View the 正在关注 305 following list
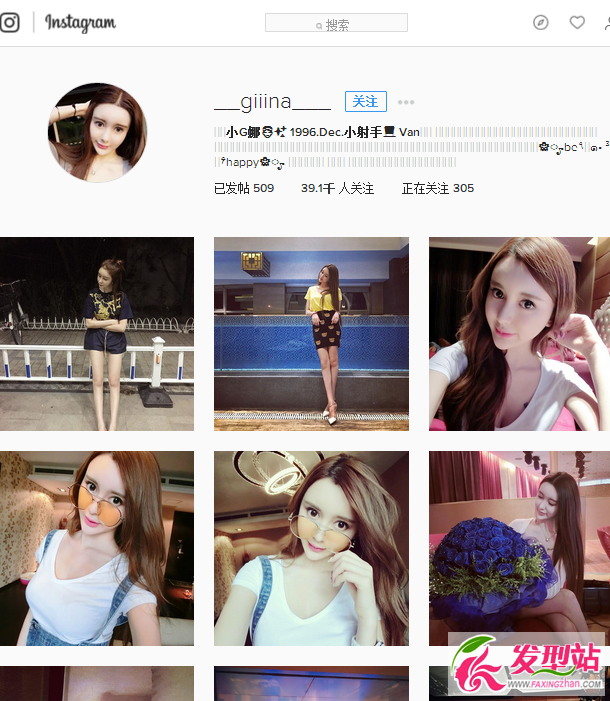The height and width of the screenshot is (701, 610). click(x=437, y=188)
